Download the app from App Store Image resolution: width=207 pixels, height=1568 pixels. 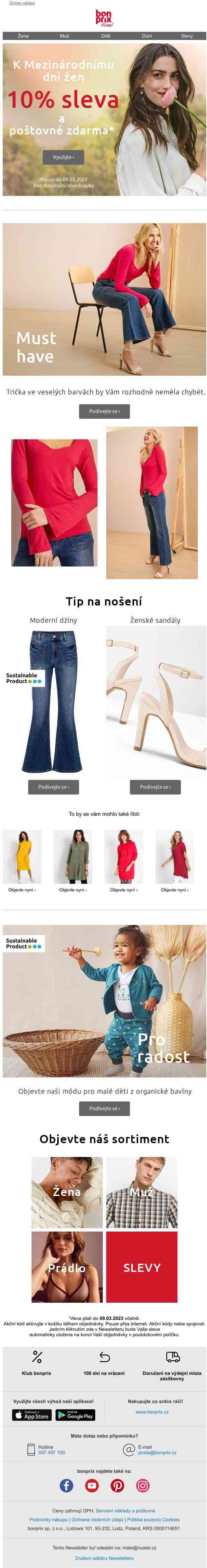(x=32, y=1415)
